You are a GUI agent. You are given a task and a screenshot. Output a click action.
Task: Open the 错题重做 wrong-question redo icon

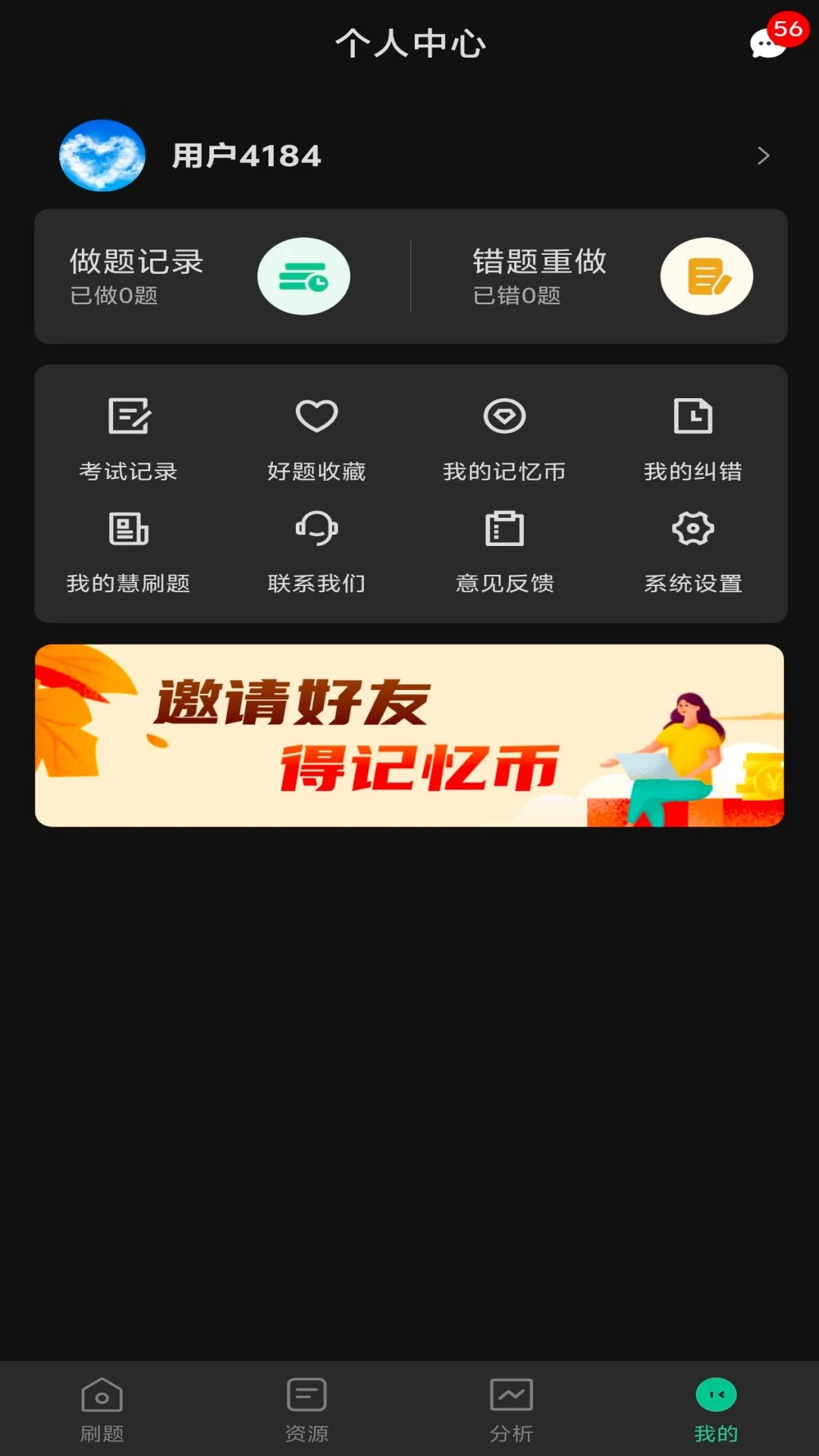point(707,276)
